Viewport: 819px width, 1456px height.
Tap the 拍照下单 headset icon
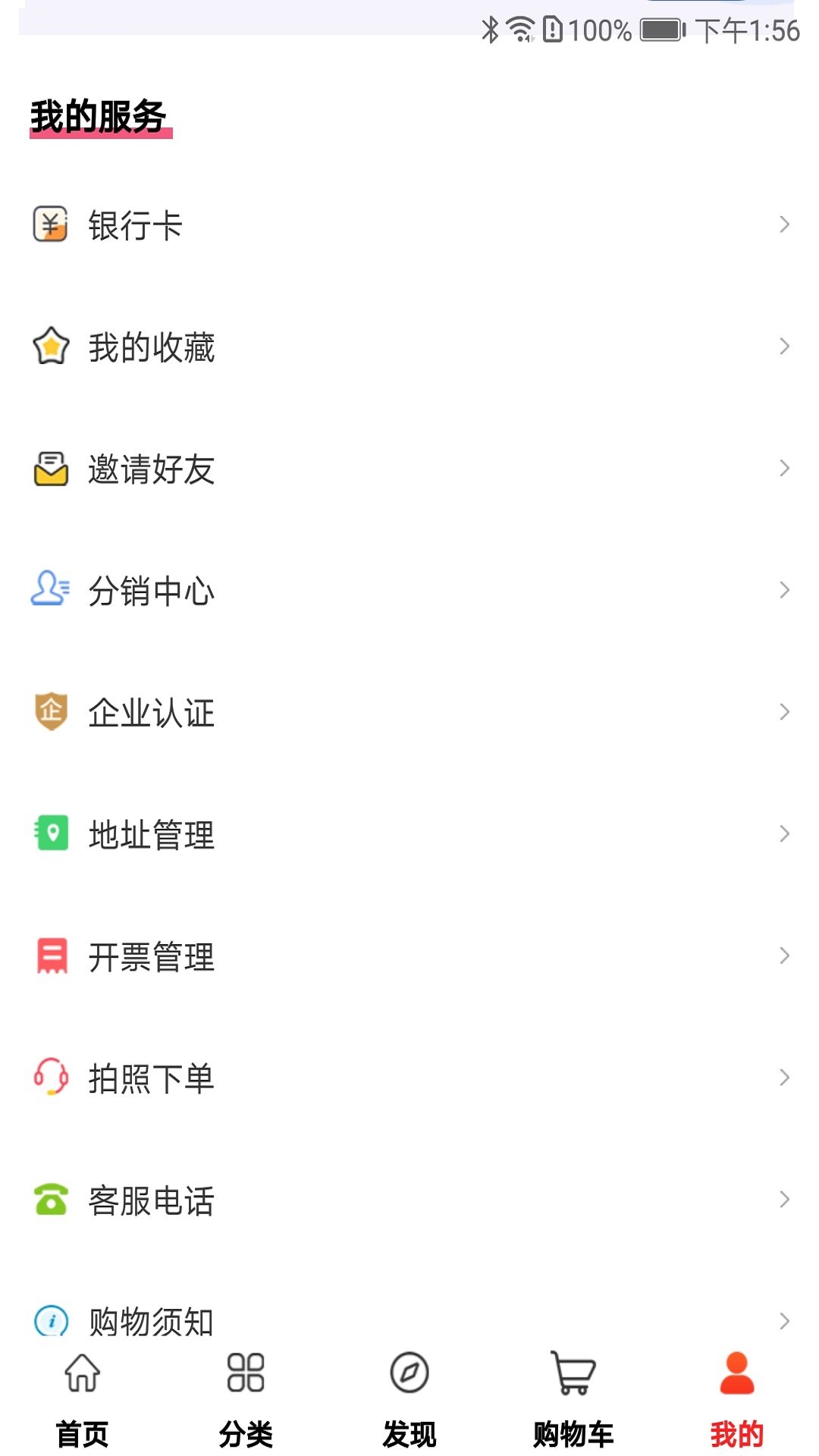coord(50,1079)
